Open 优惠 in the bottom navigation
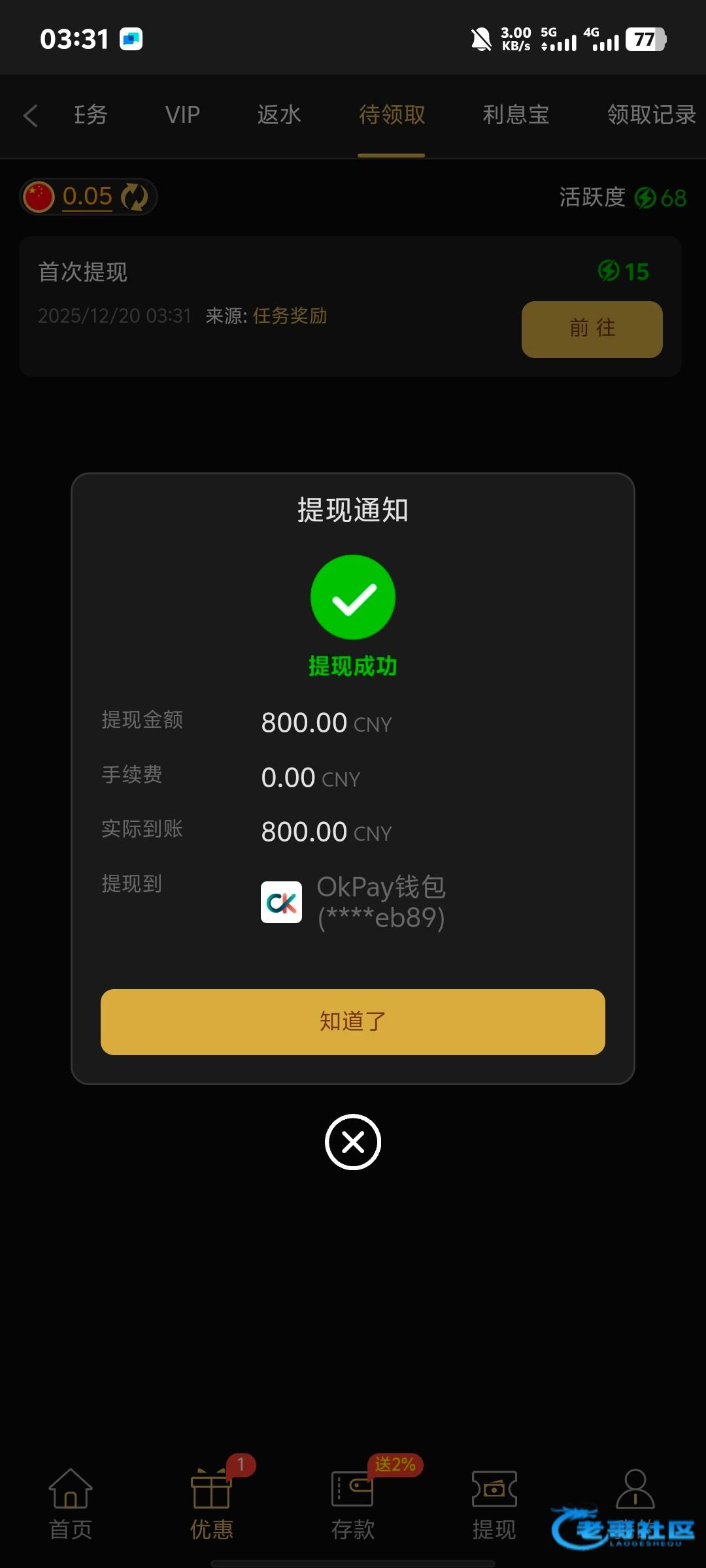 [x=211, y=1503]
